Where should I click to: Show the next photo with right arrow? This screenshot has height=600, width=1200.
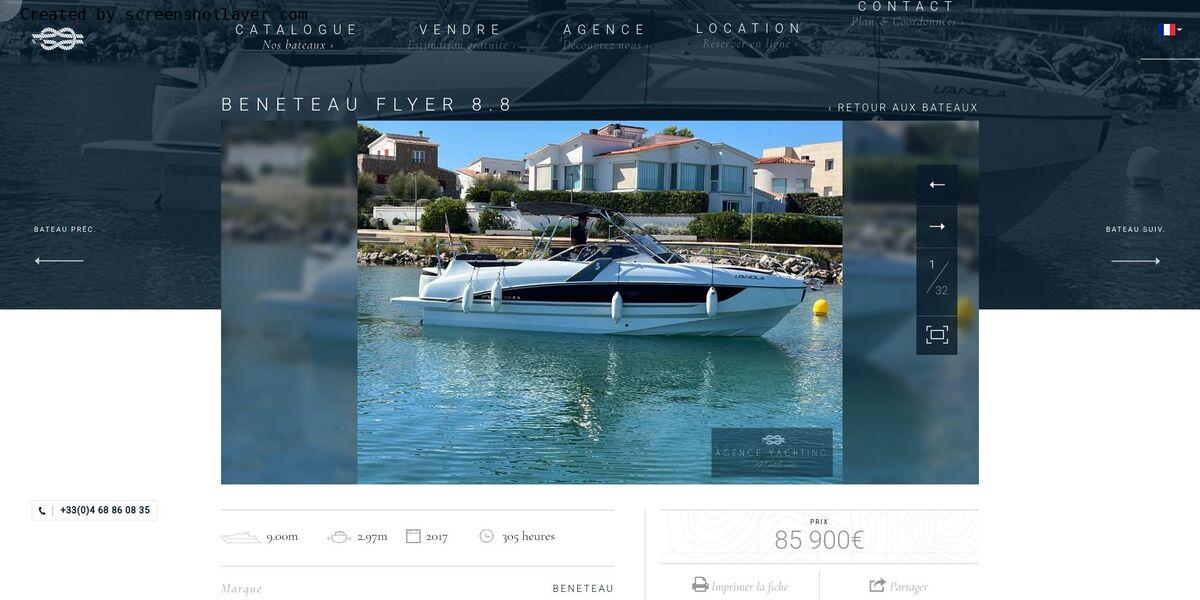pos(937,227)
